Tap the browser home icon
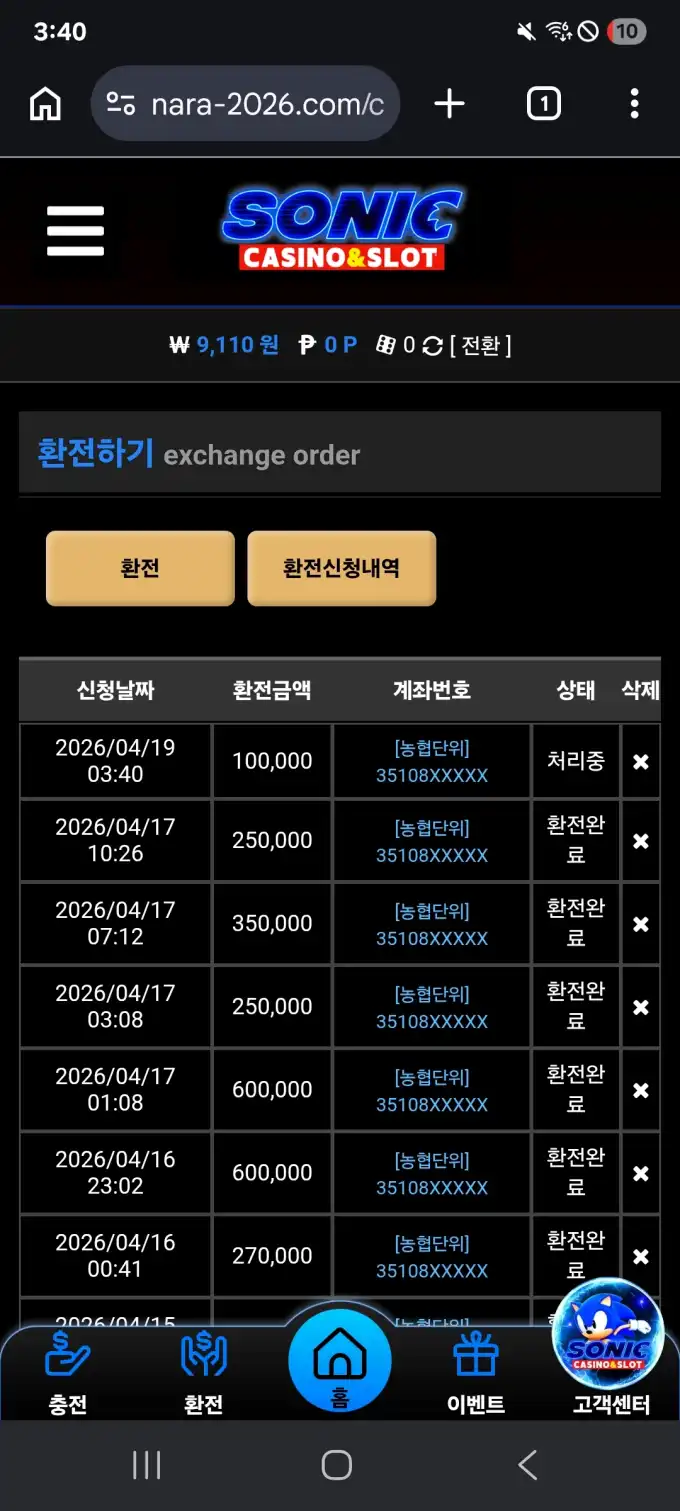 [45, 104]
